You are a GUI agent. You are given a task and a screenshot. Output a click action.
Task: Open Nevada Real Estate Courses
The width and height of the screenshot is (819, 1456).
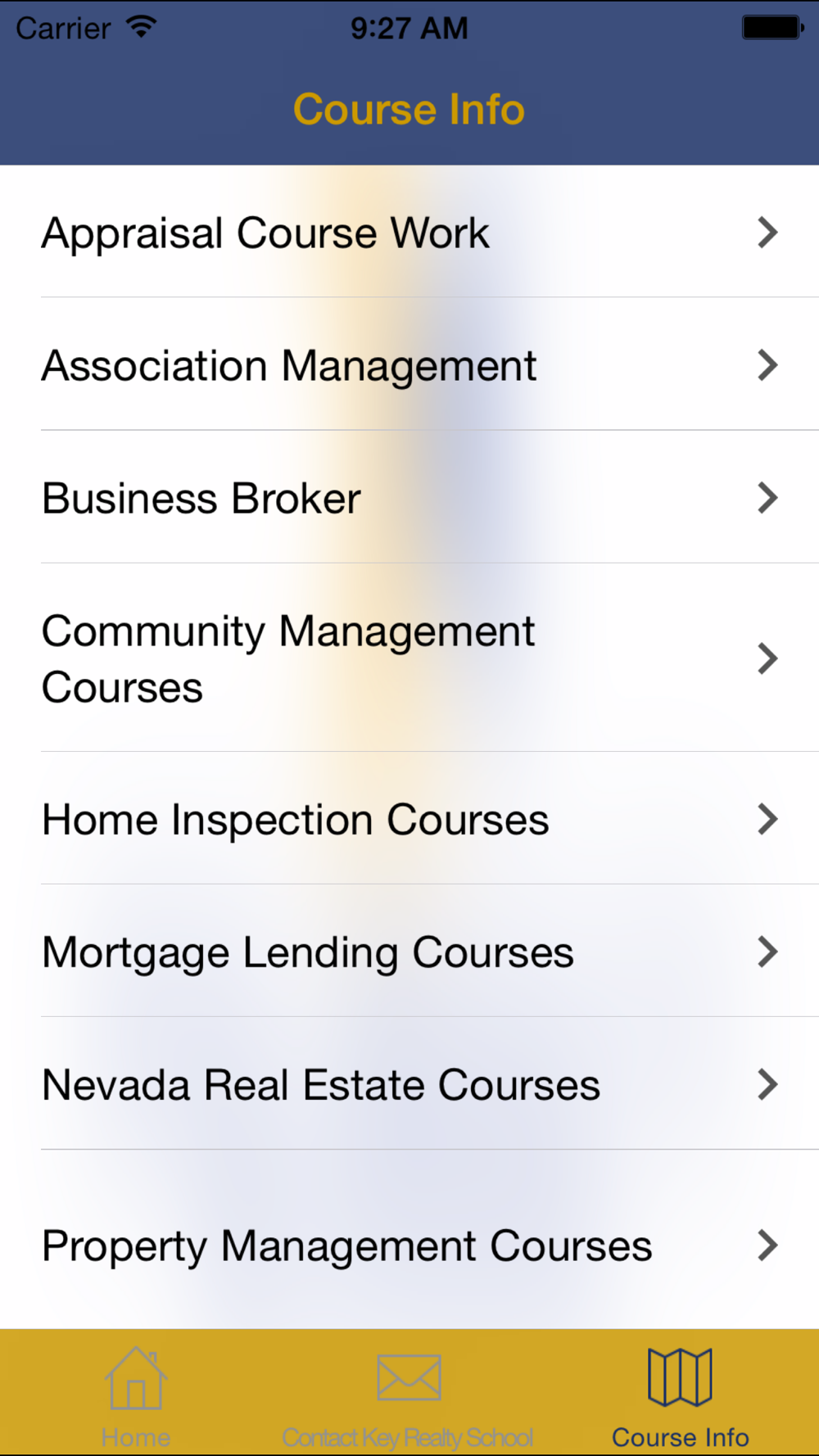(409, 1083)
